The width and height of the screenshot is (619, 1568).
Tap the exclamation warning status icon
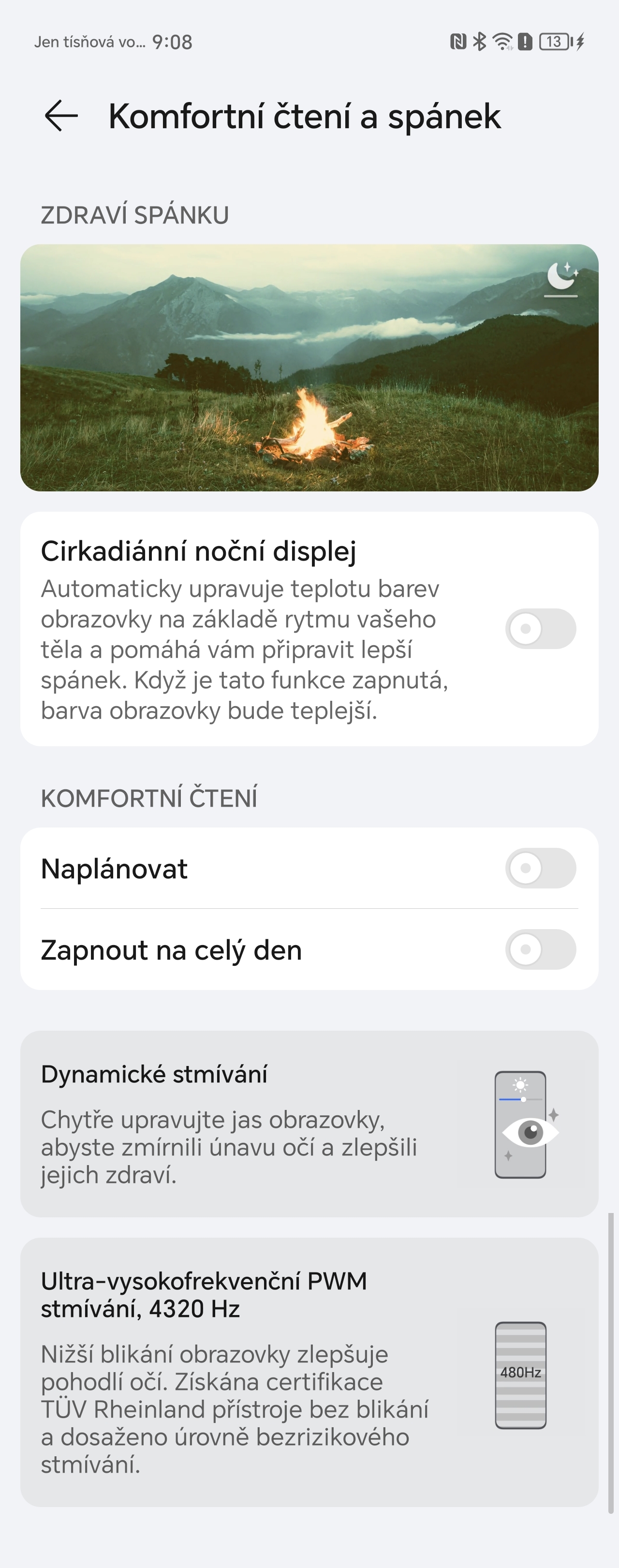[525, 42]
